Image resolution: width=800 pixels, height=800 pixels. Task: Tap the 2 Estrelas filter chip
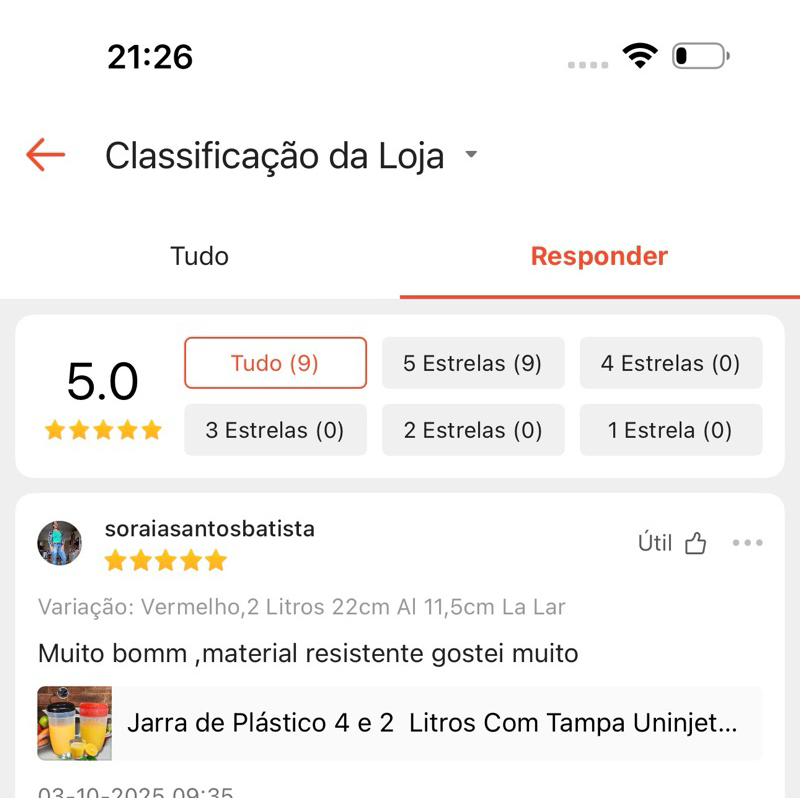472,430
